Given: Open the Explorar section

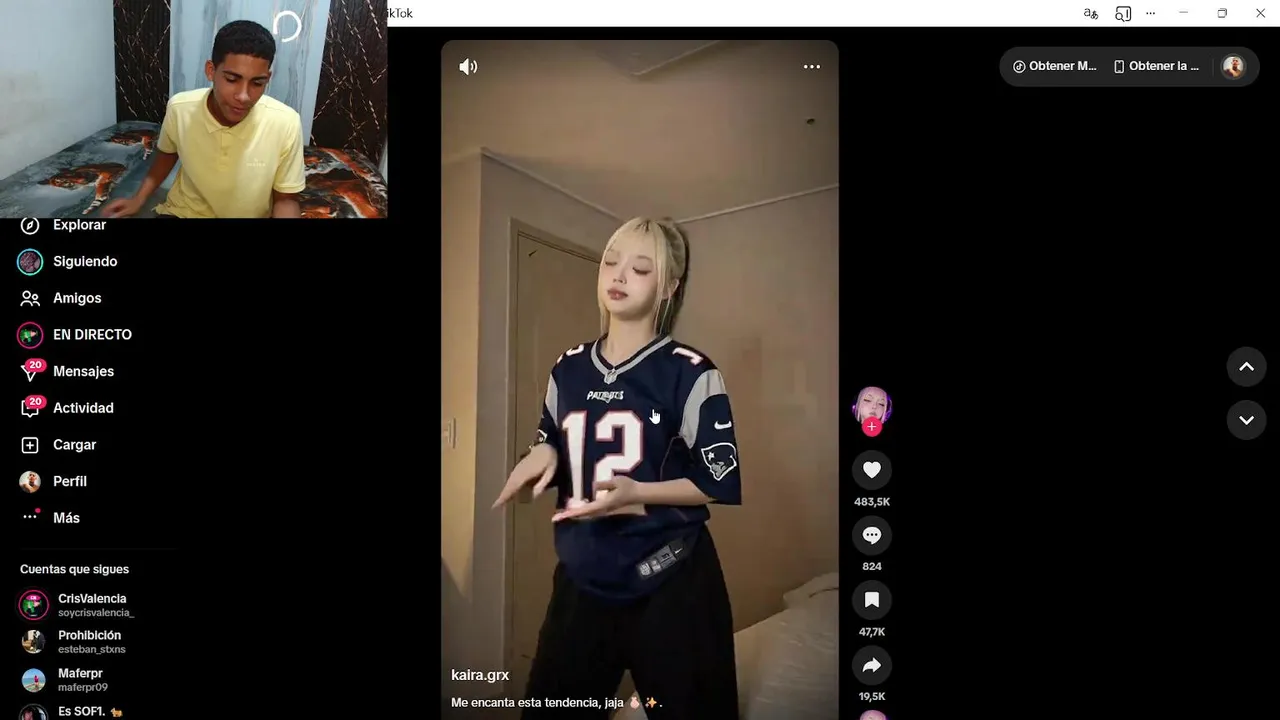Looking at the screenshot, I should click(78, 225).
